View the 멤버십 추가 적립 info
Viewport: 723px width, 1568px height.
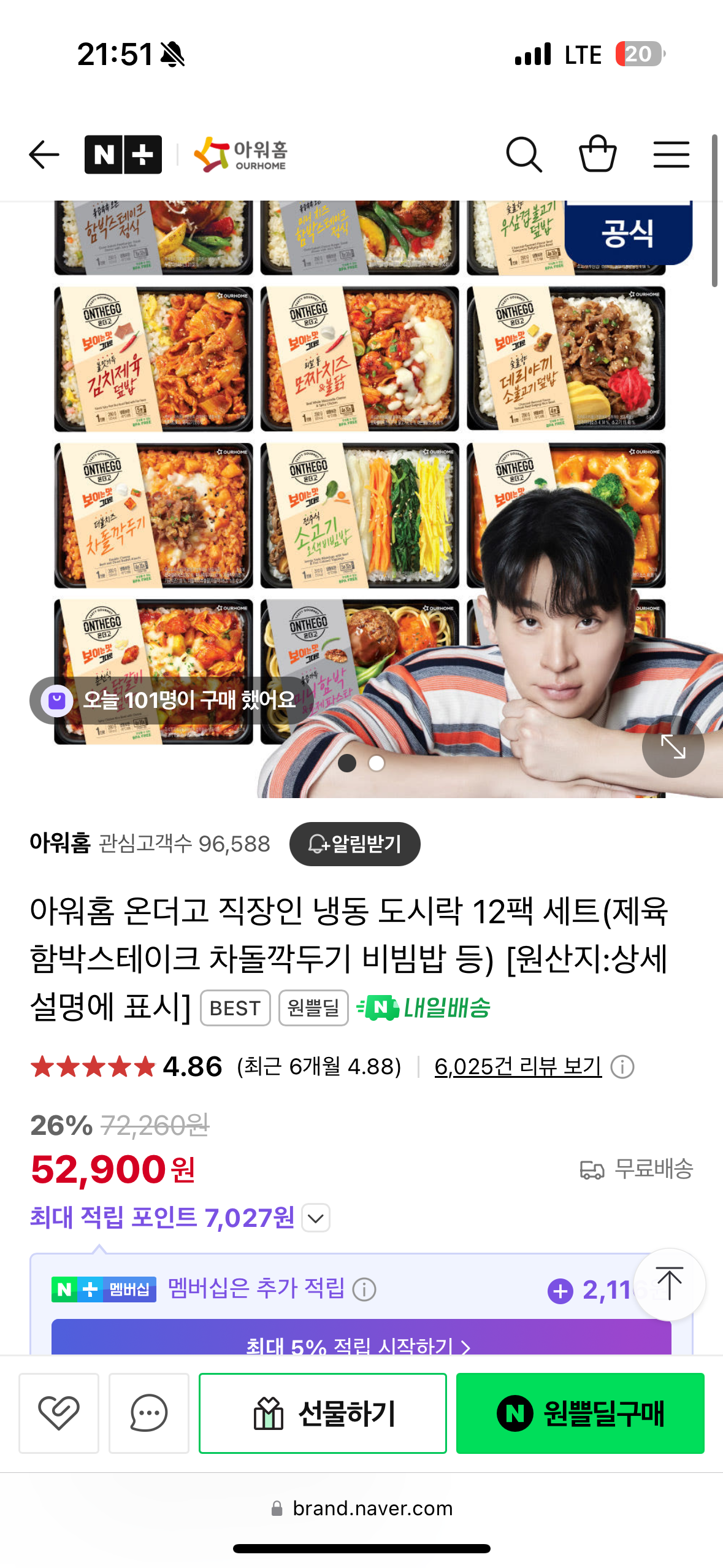[364, 1289]
